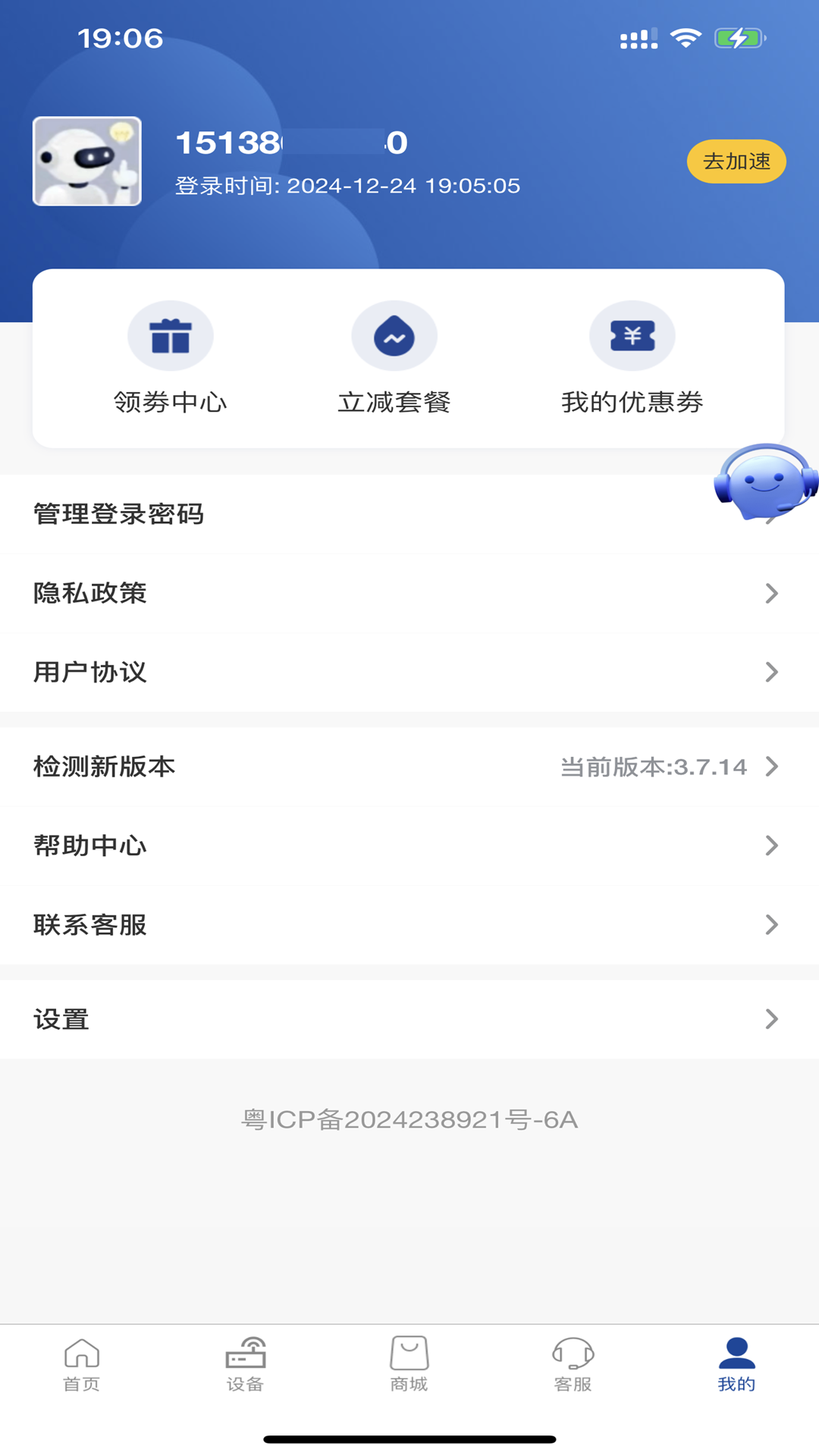819x1456 pixels.
Task: Tap the 客服 headset support icon
Action: (573, 1365)
